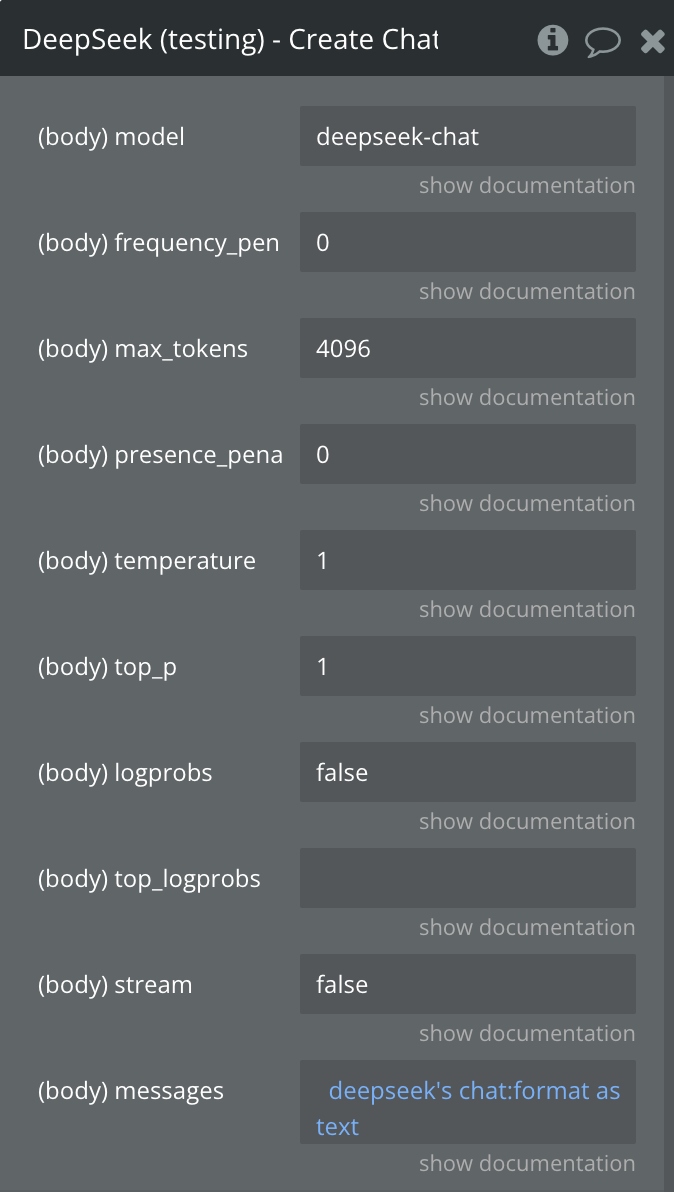Show documentation under messages
Viewport: 674px width, 1192px height.
(526, 1164)
